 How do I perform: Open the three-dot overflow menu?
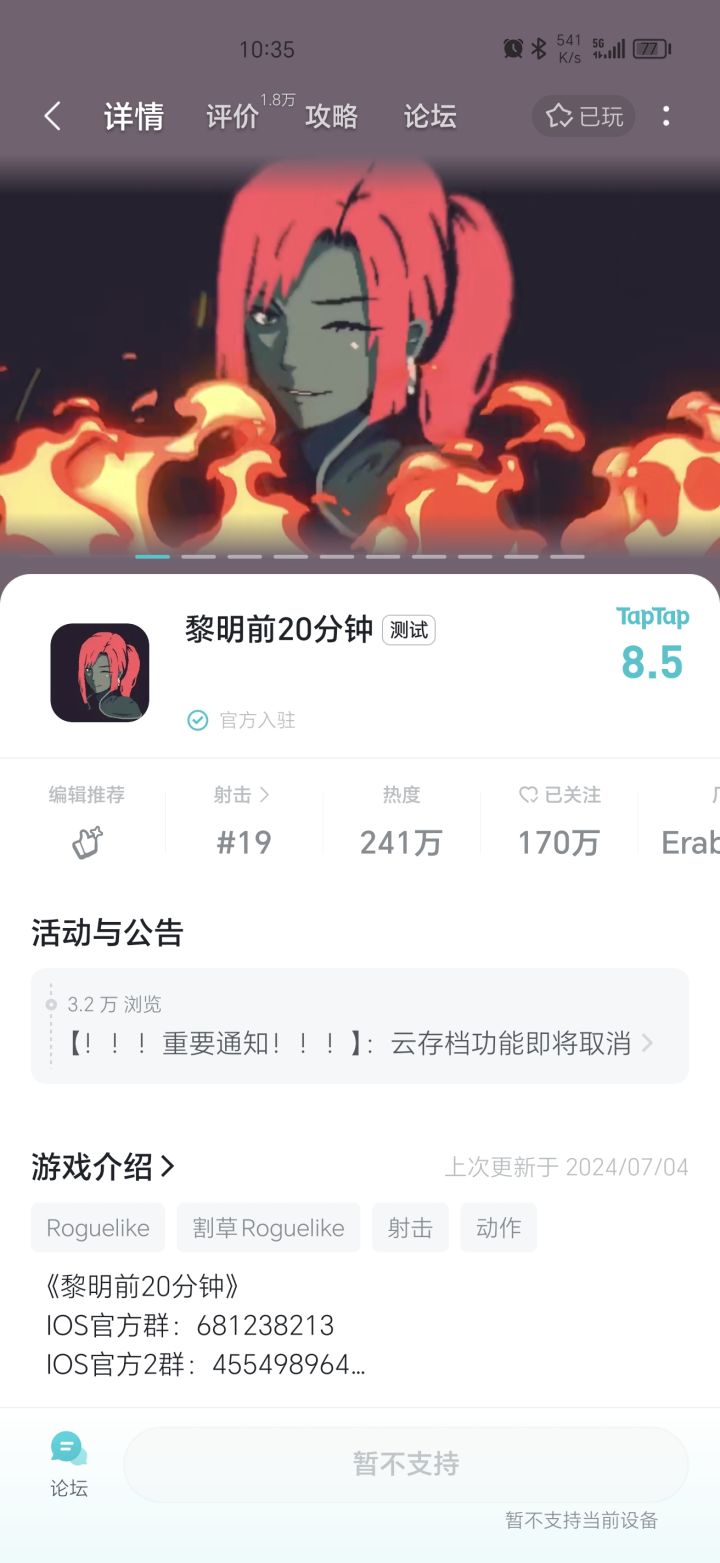(x=665, y=117)
